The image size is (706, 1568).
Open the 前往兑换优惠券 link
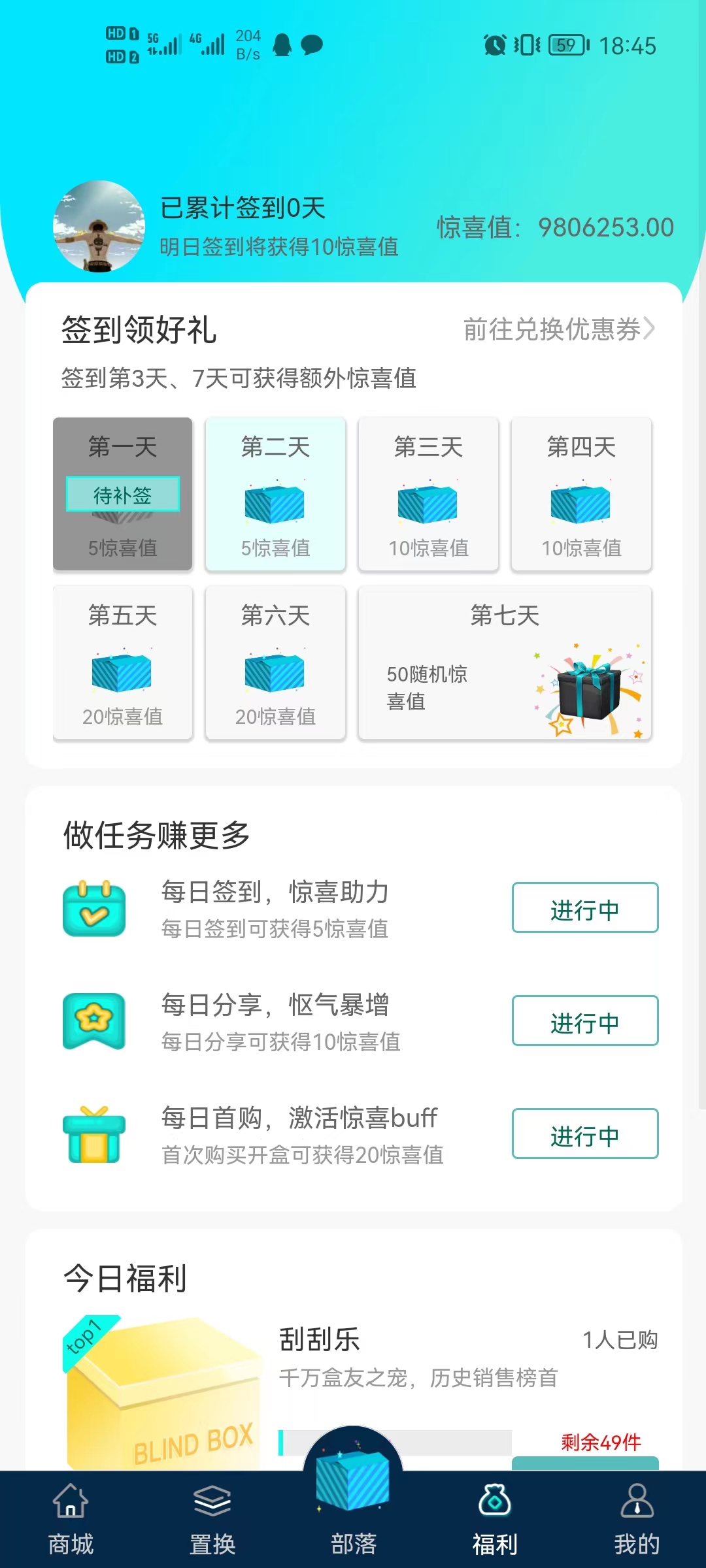[x=559, y=329]
